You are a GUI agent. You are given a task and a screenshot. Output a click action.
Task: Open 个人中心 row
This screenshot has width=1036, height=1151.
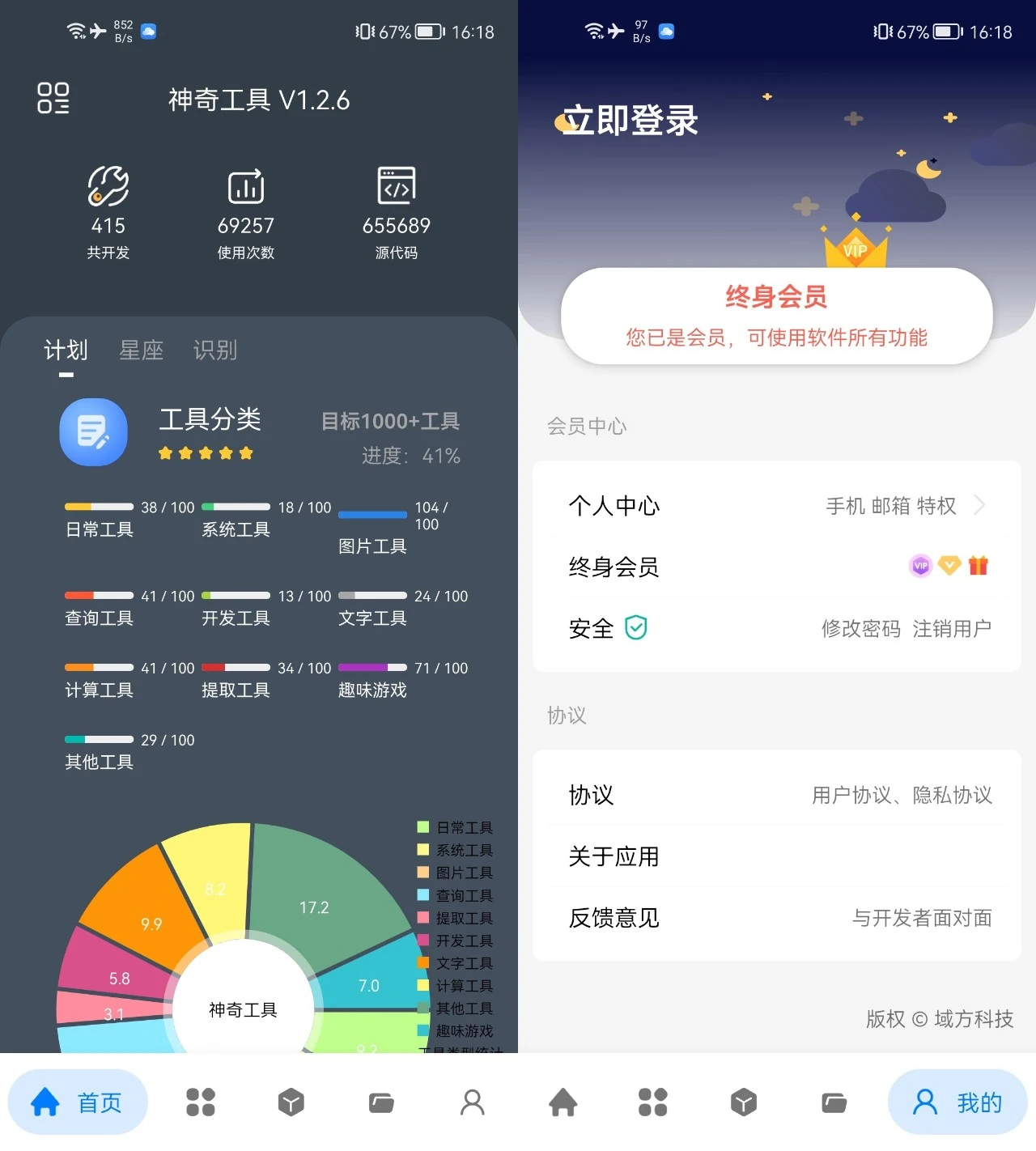(776, 506)
